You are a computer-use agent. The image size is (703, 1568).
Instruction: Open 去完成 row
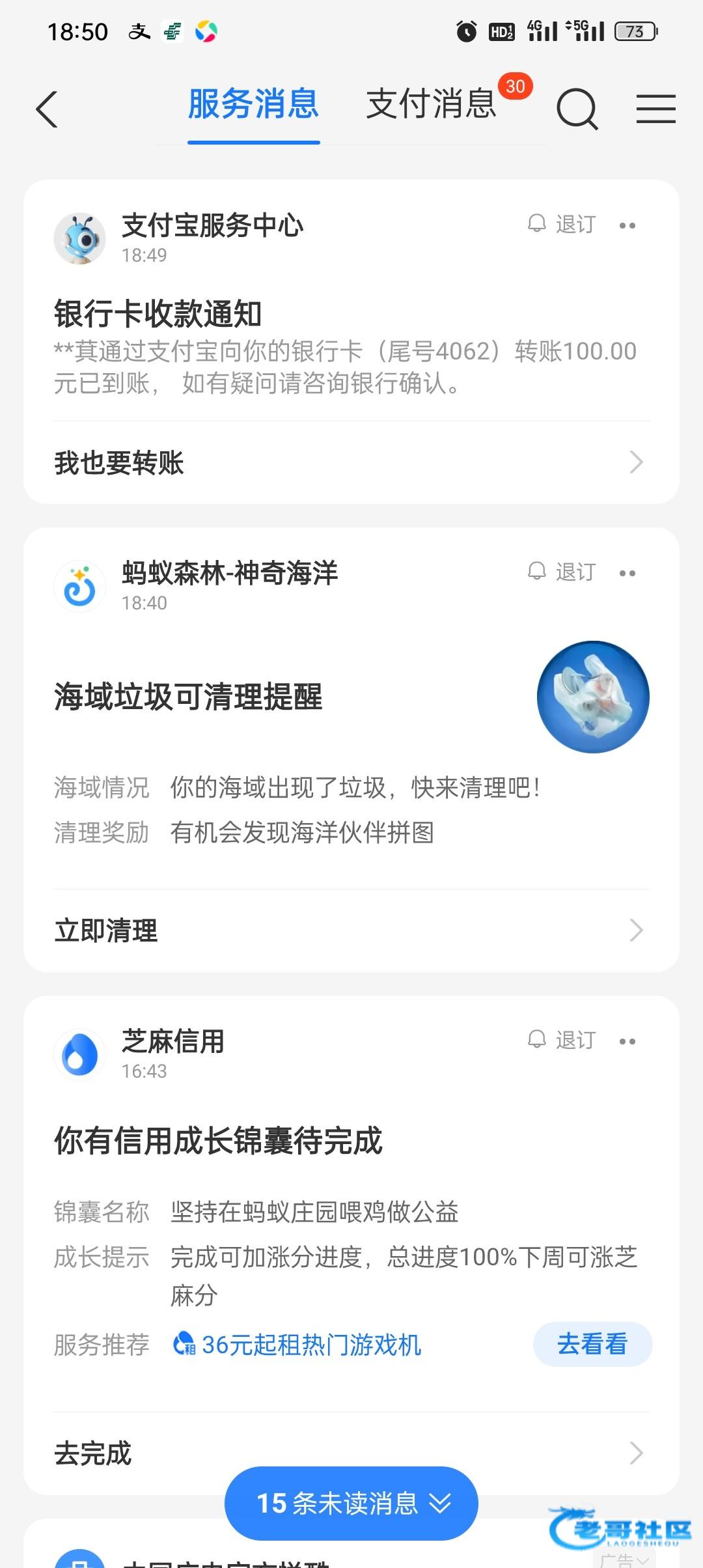[x=350, y=1453]
